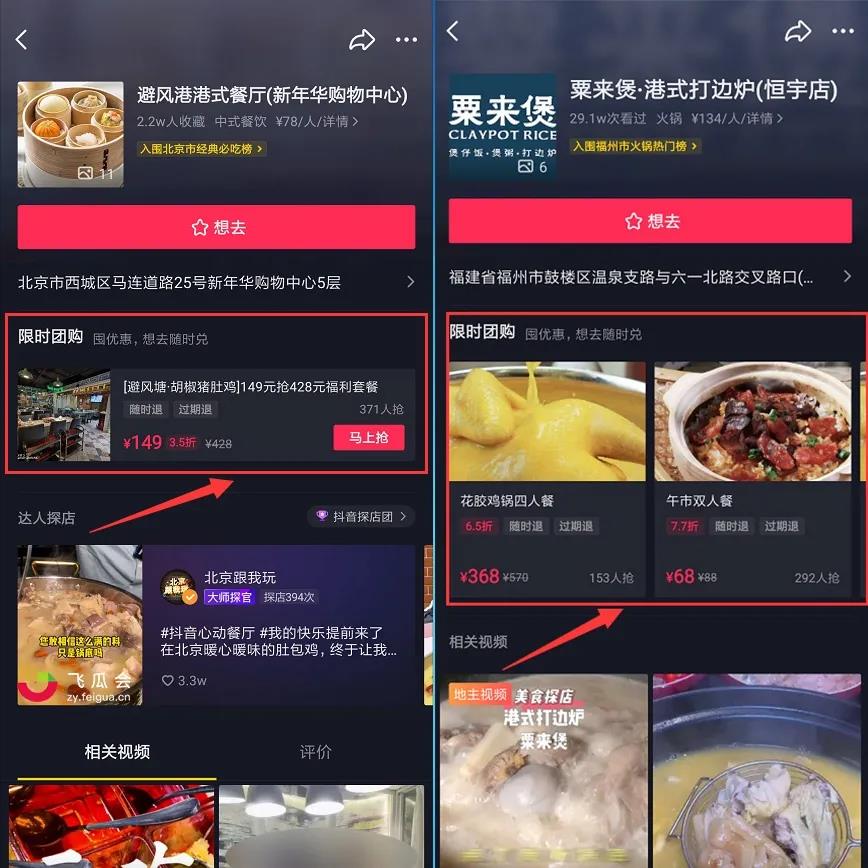The width and height of the screenshot is (868, 868).
Task: Switch to the 评价 tab
Action: (315, 752)
